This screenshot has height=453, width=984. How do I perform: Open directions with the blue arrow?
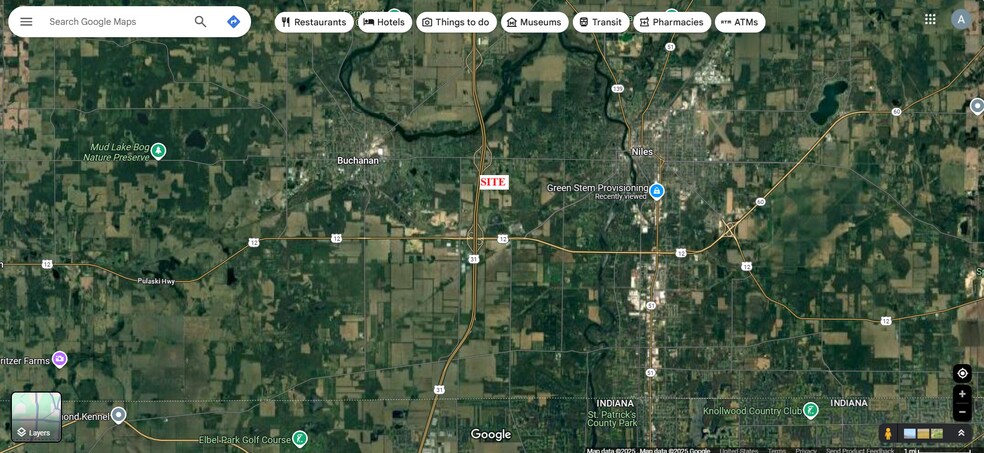pyautogui.click(x=233, y=21)
